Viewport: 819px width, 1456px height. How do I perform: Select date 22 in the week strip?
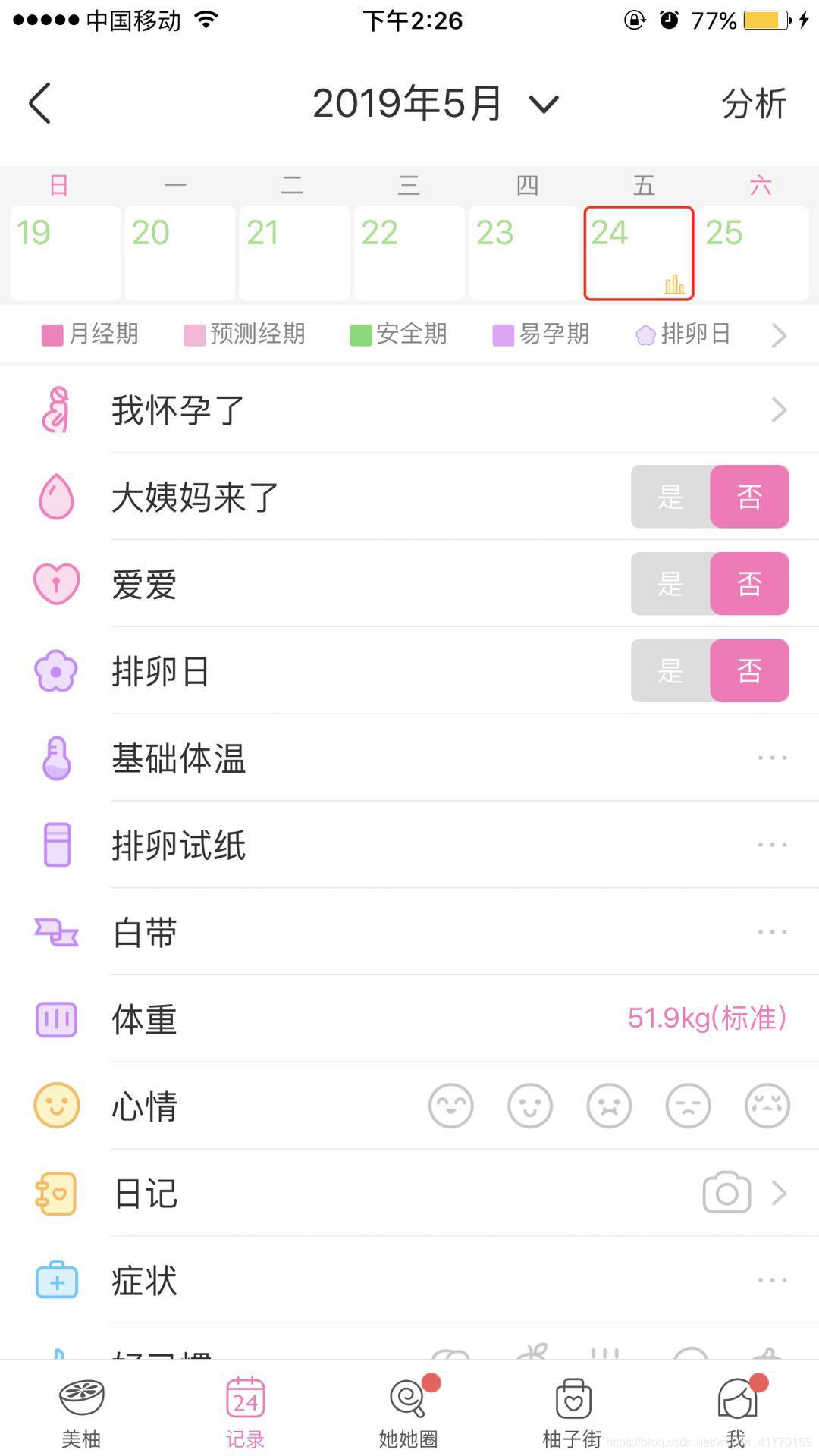tap(409, 252)
